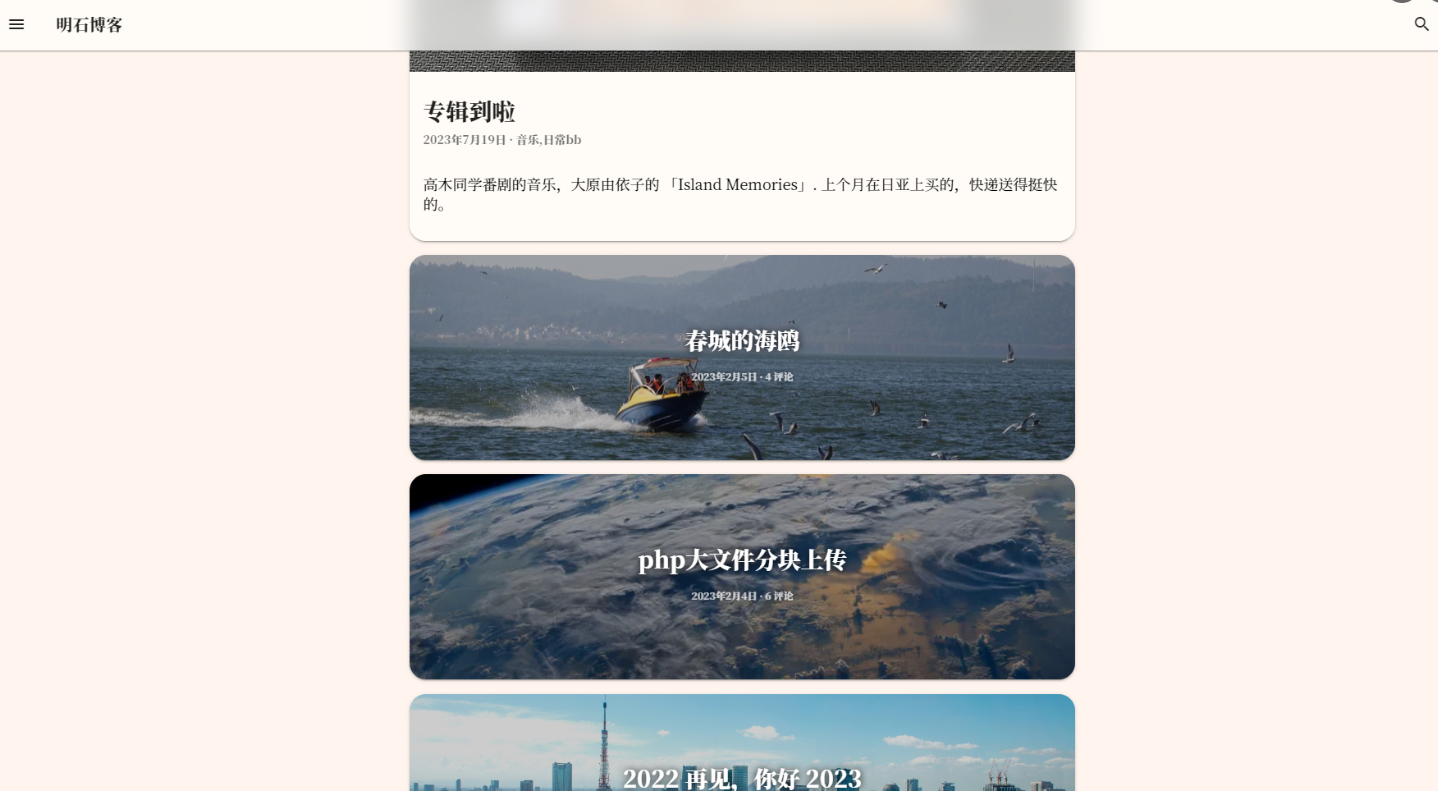The width and height of the screenshot is (1438, 791).
Task: Go to 明石博客 home title
Action: click(x=89, y=25)
